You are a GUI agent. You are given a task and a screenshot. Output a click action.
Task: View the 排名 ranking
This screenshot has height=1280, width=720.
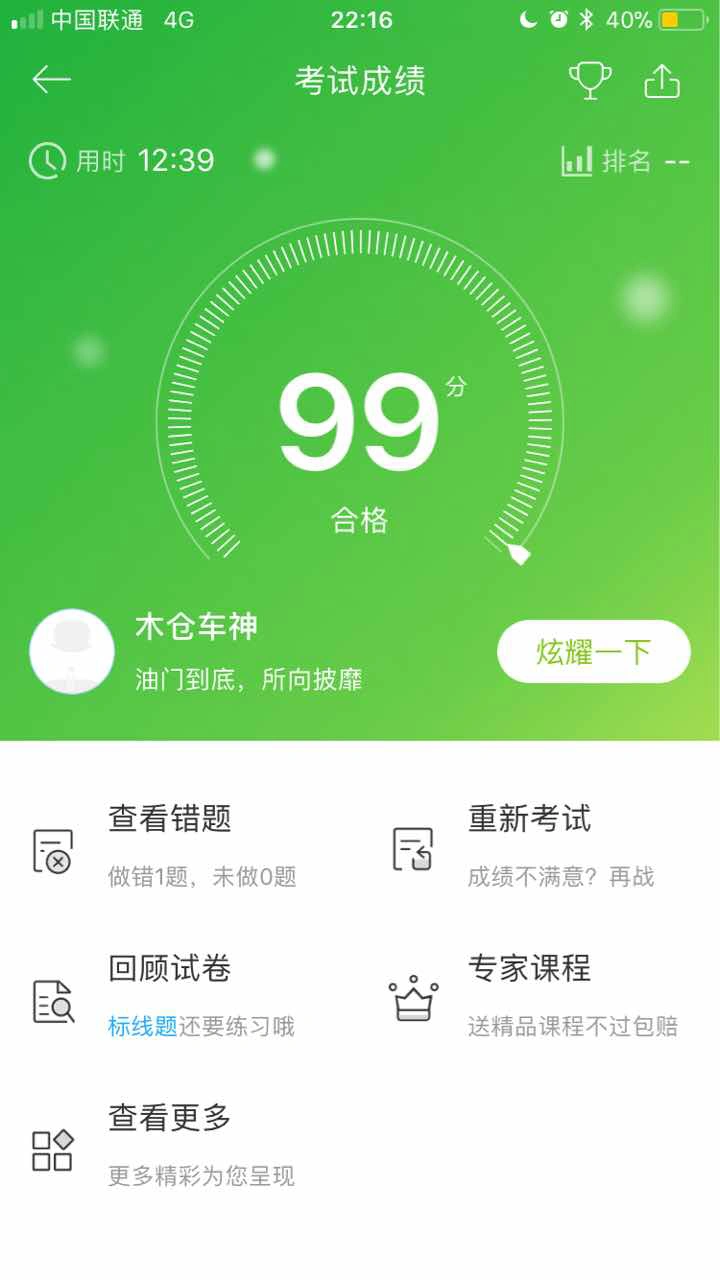pos(626,161)
